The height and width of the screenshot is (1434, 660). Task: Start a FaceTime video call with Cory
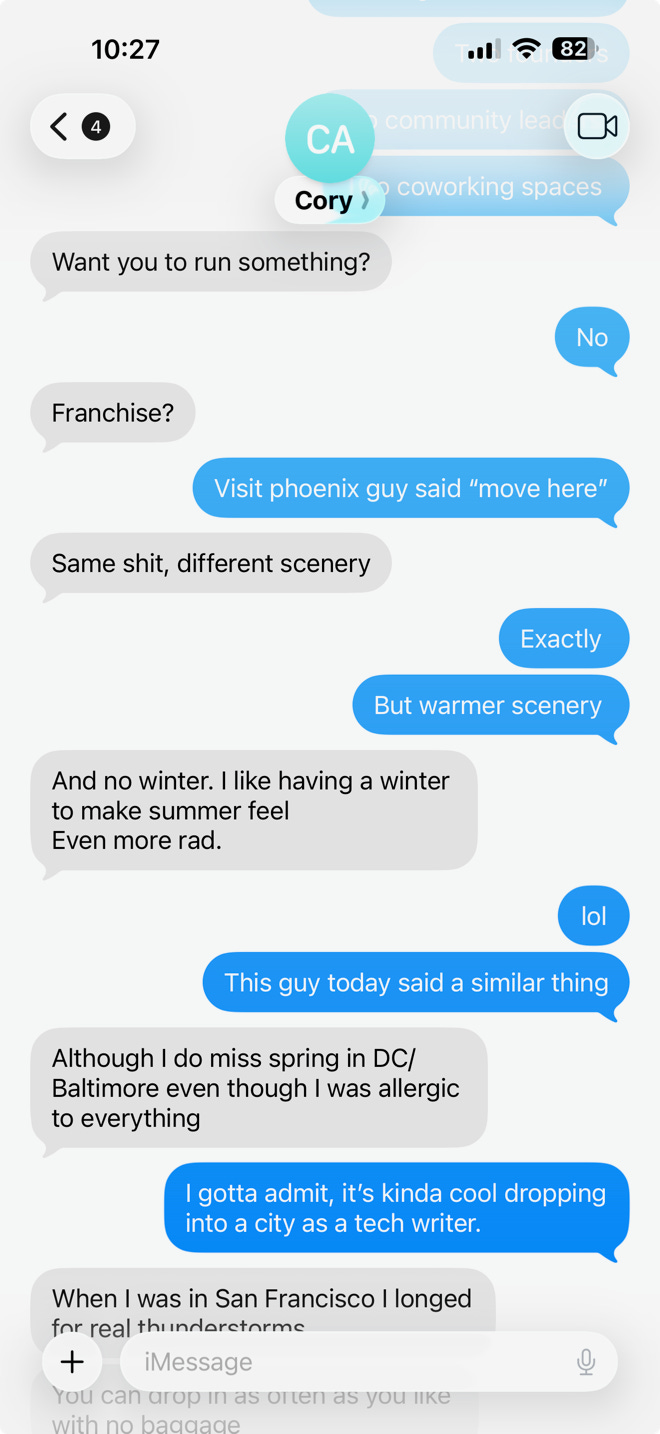pyautogui.click(x=597, y=126)
